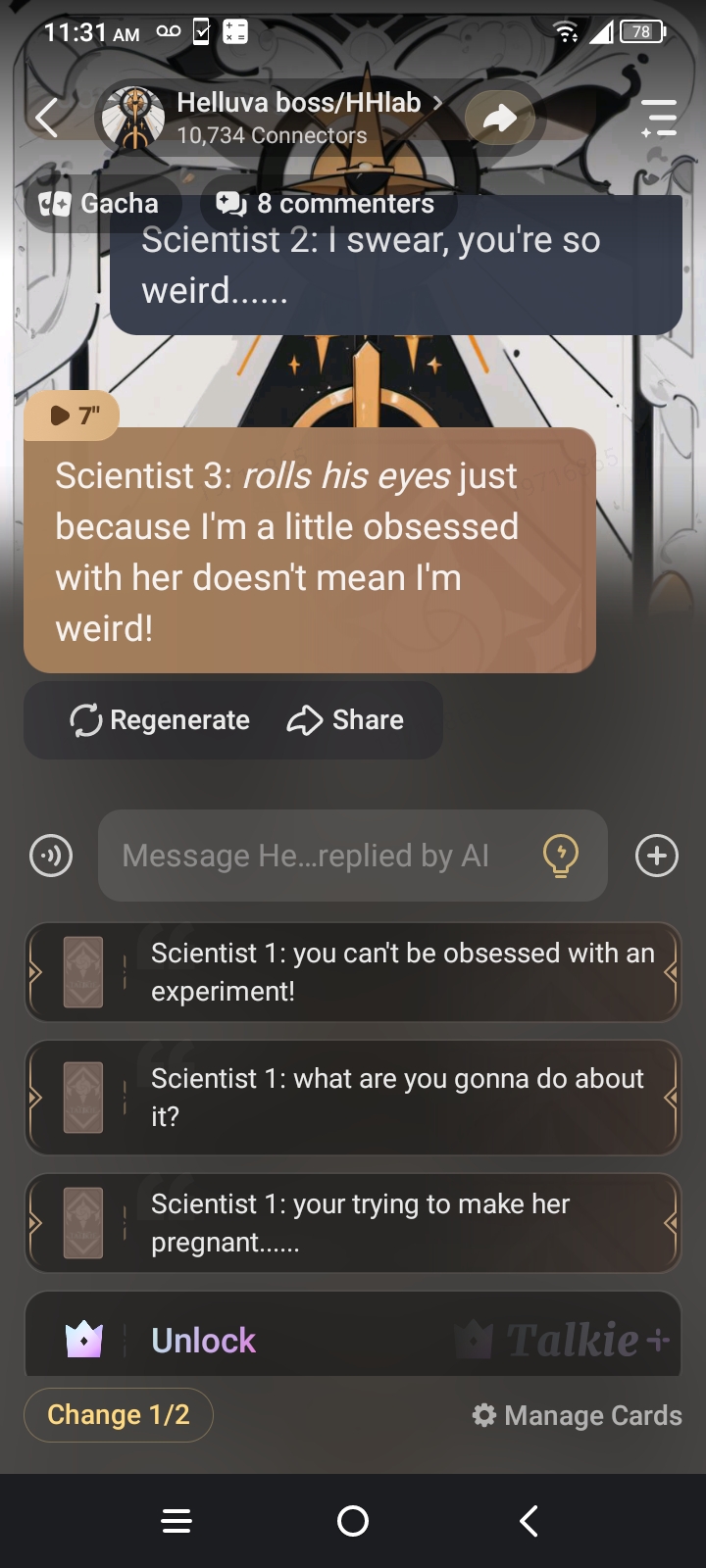Screen dimensions: 706x1568
Task: Open the top-right list menu icon
Action: [660, 118]
